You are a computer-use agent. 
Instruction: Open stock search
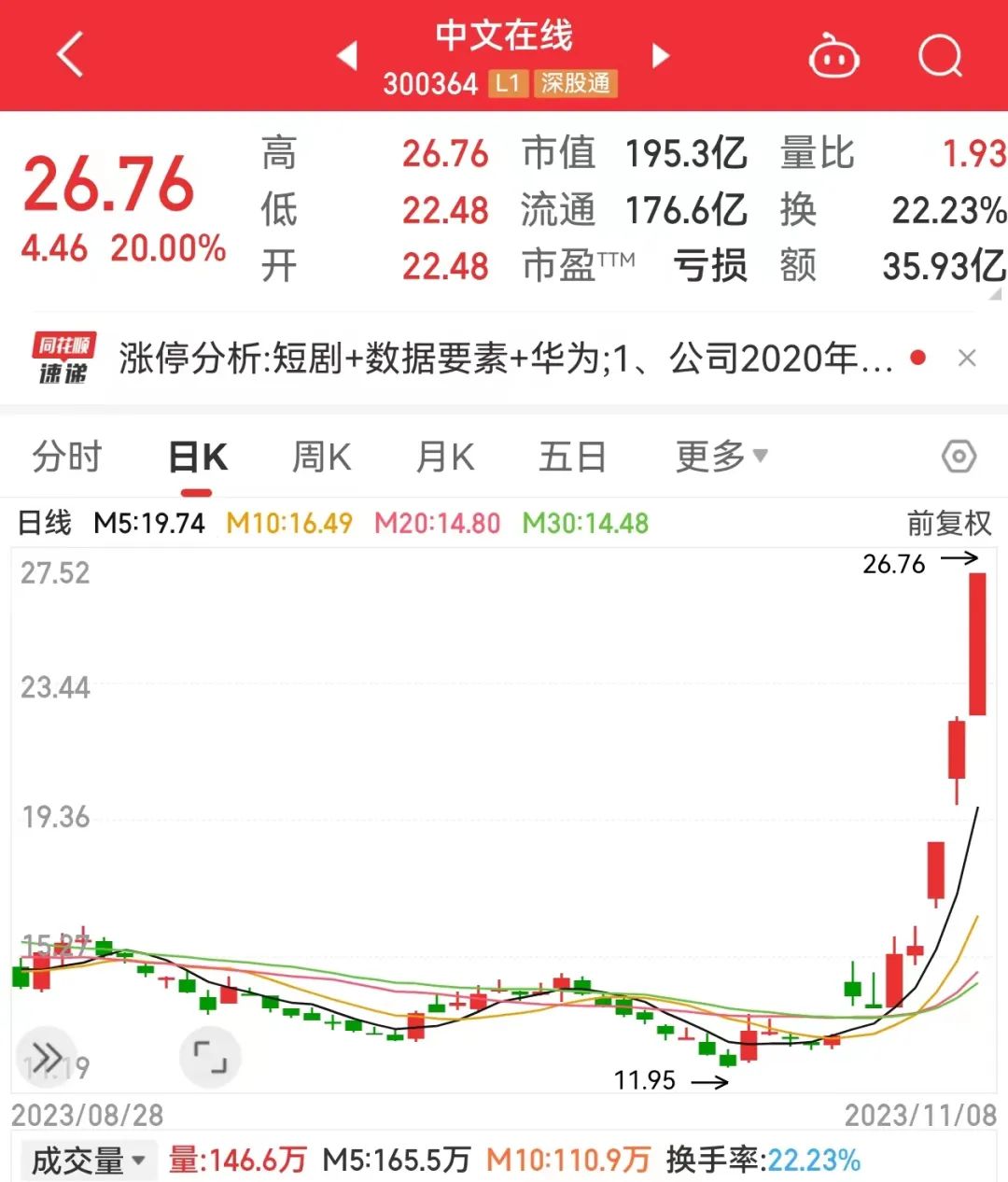coord(939,56)
